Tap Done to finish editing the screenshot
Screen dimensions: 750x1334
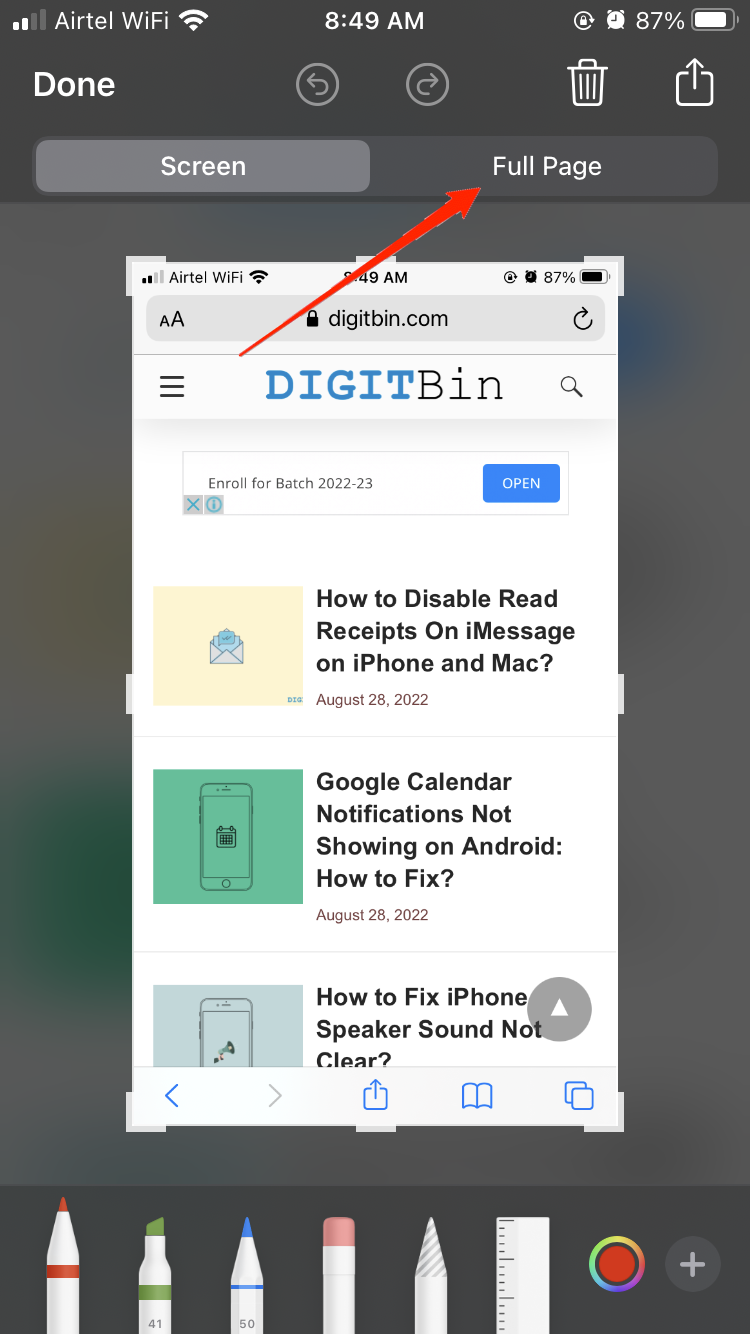74,85
